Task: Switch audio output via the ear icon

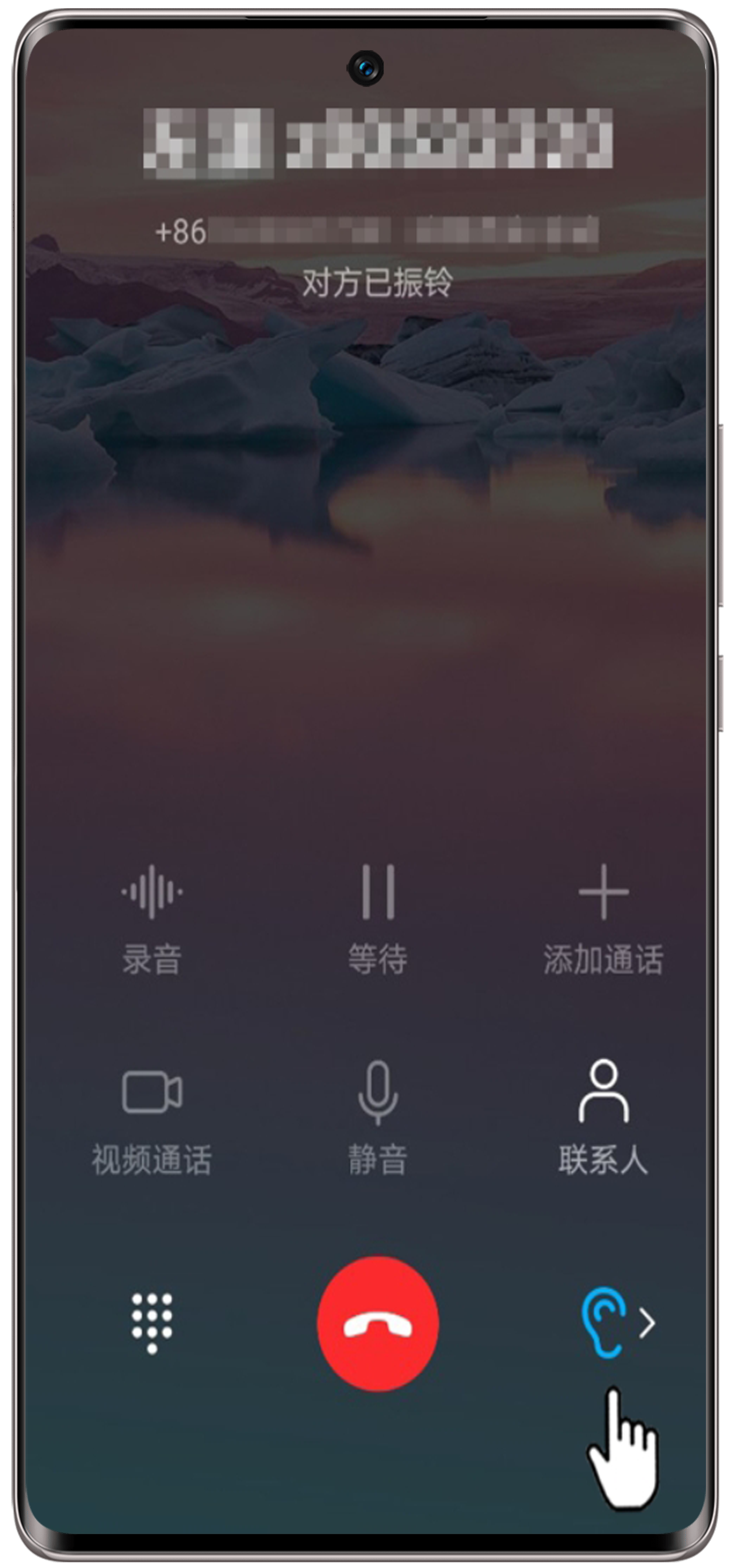Action: click(x=604, y=1323)
